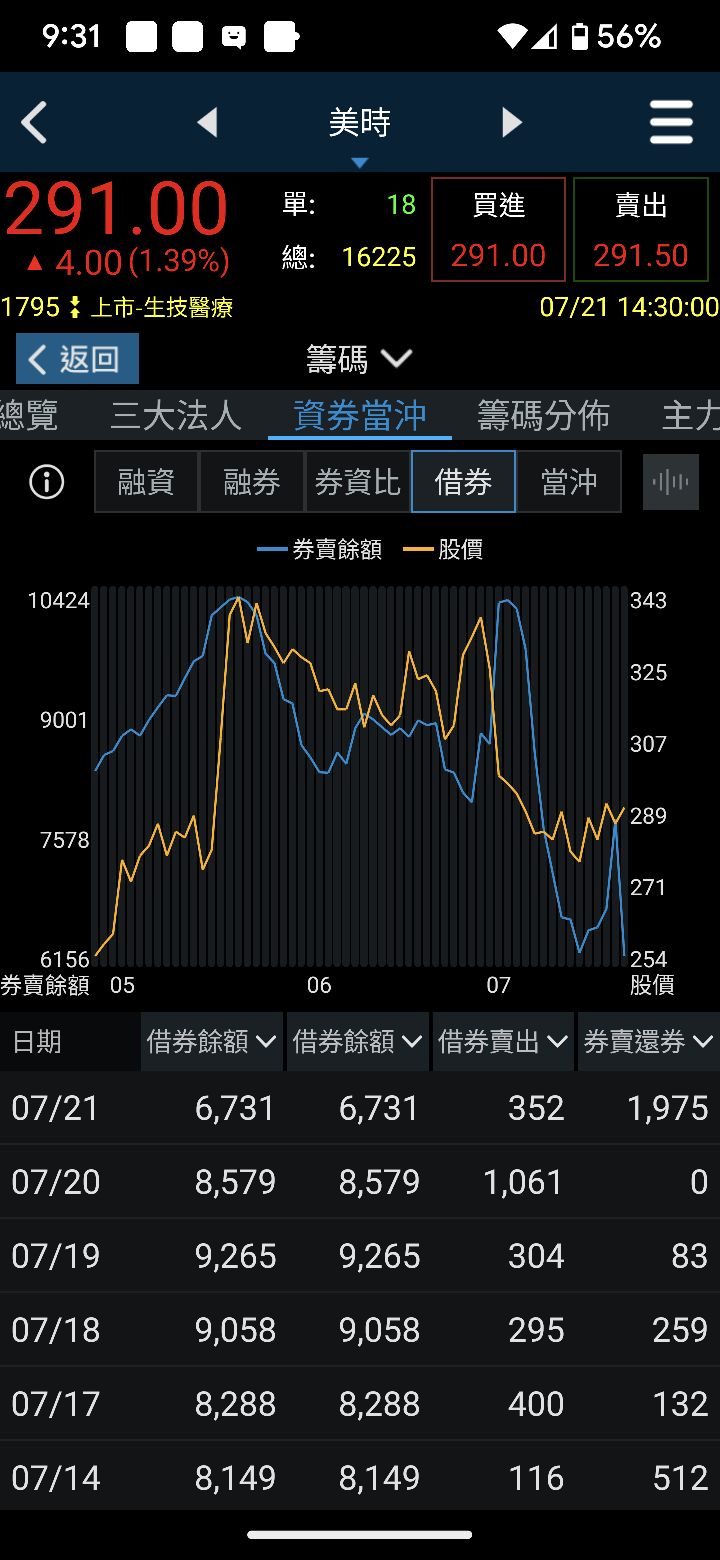Select the 借券 segment
720x1560 pixels.
coord(463,482)
